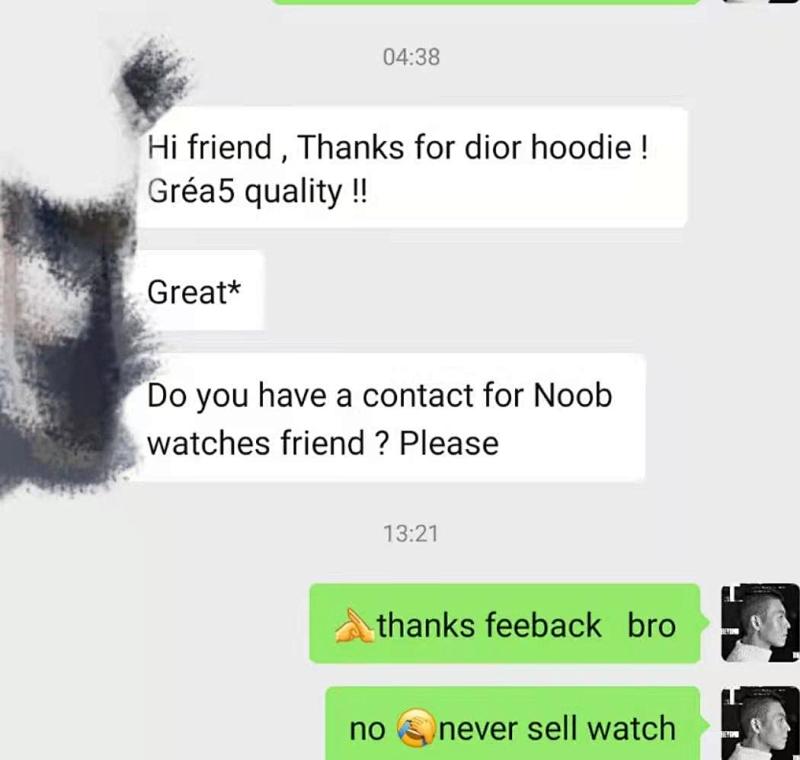The width and height of the screenshot is (800, 760).
Task: Open sender avatar beside "thanks feeback bro"
Action: pyautogui.click(x=760, y=623)
